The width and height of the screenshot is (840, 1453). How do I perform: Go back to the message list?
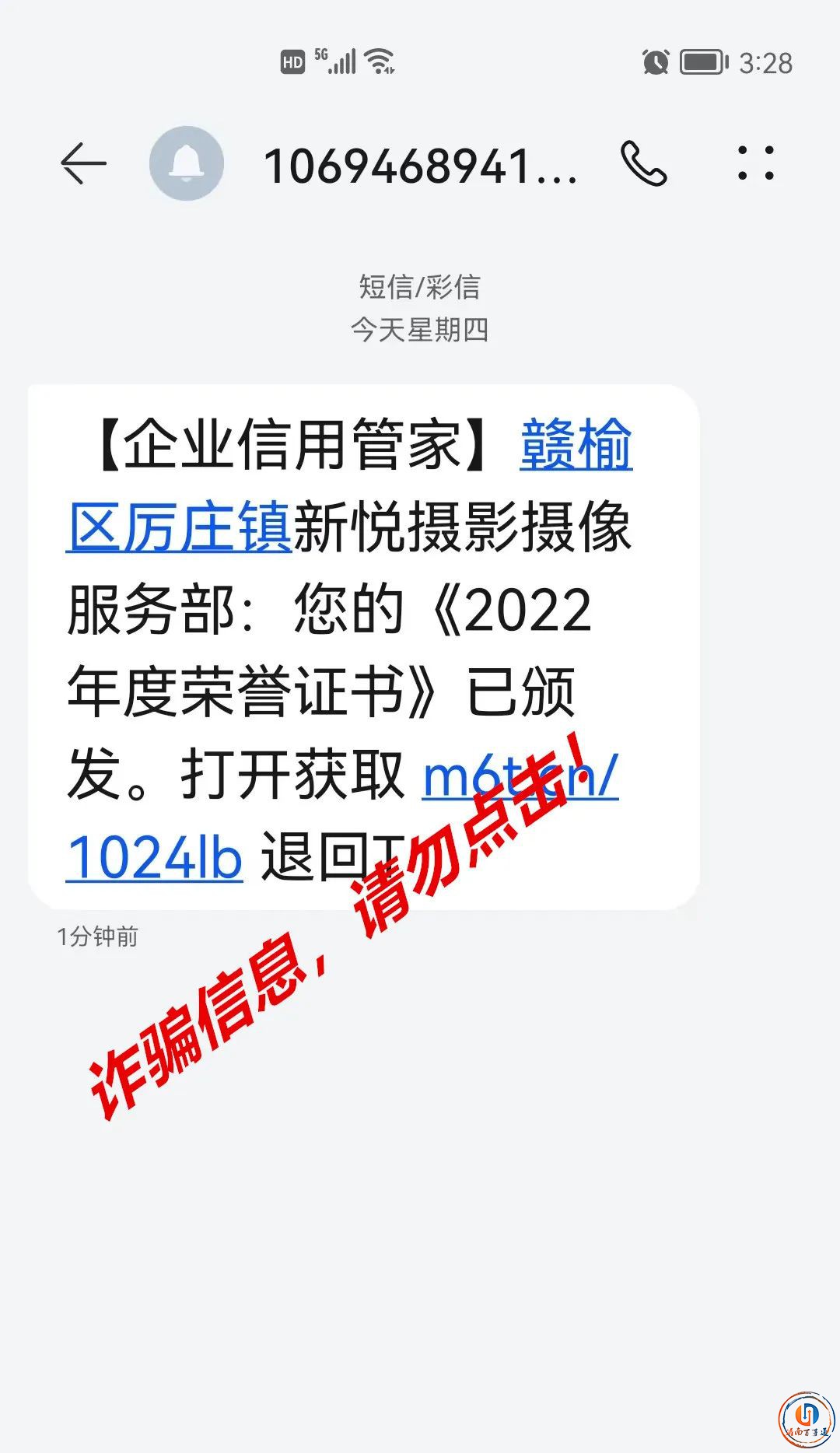(83, 164)
